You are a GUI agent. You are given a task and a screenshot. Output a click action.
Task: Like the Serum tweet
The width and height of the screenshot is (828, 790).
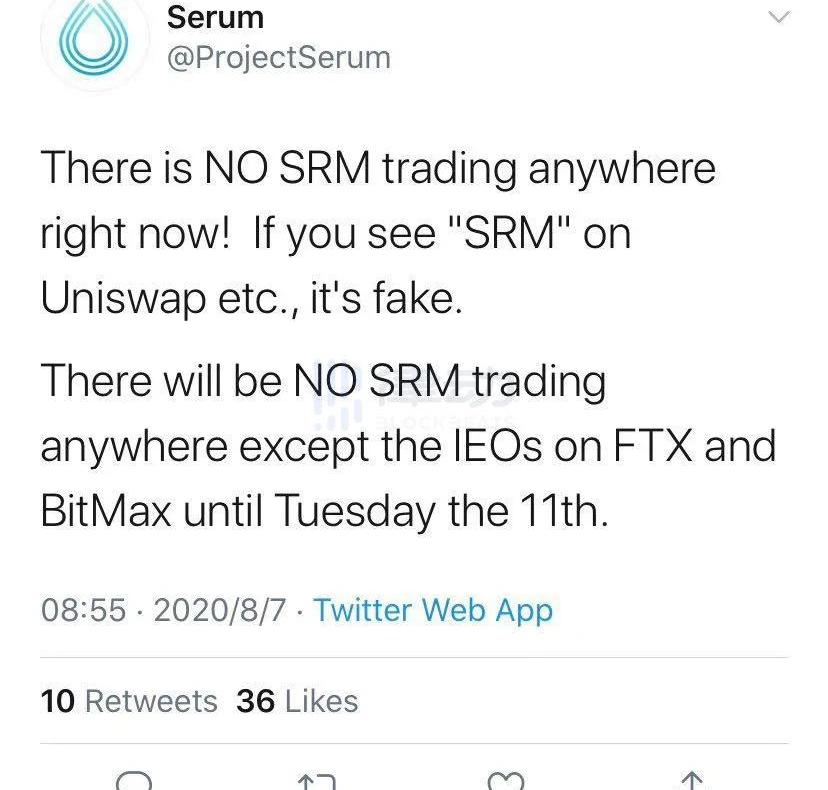tap(505, 781)
